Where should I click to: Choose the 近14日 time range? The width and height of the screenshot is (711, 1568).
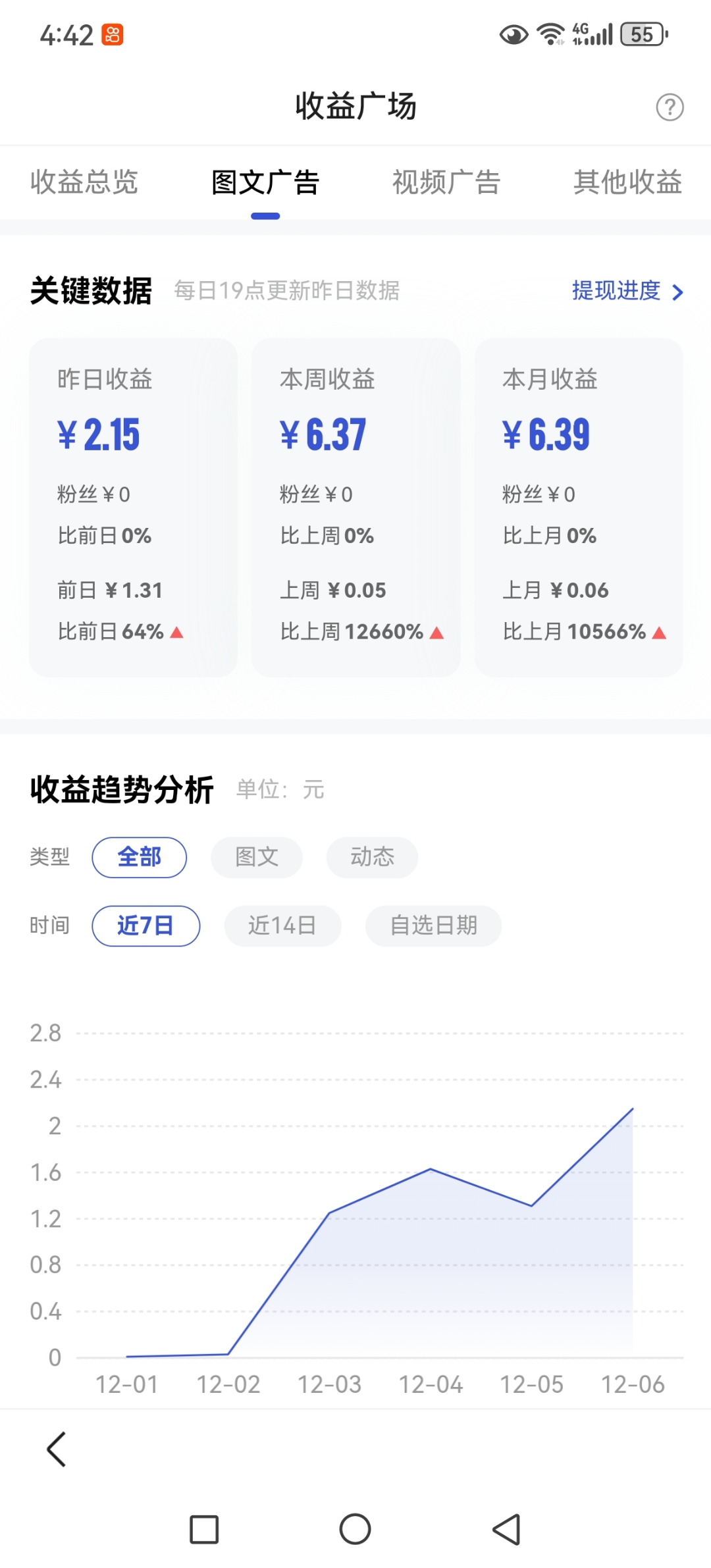tap(282, 926)
